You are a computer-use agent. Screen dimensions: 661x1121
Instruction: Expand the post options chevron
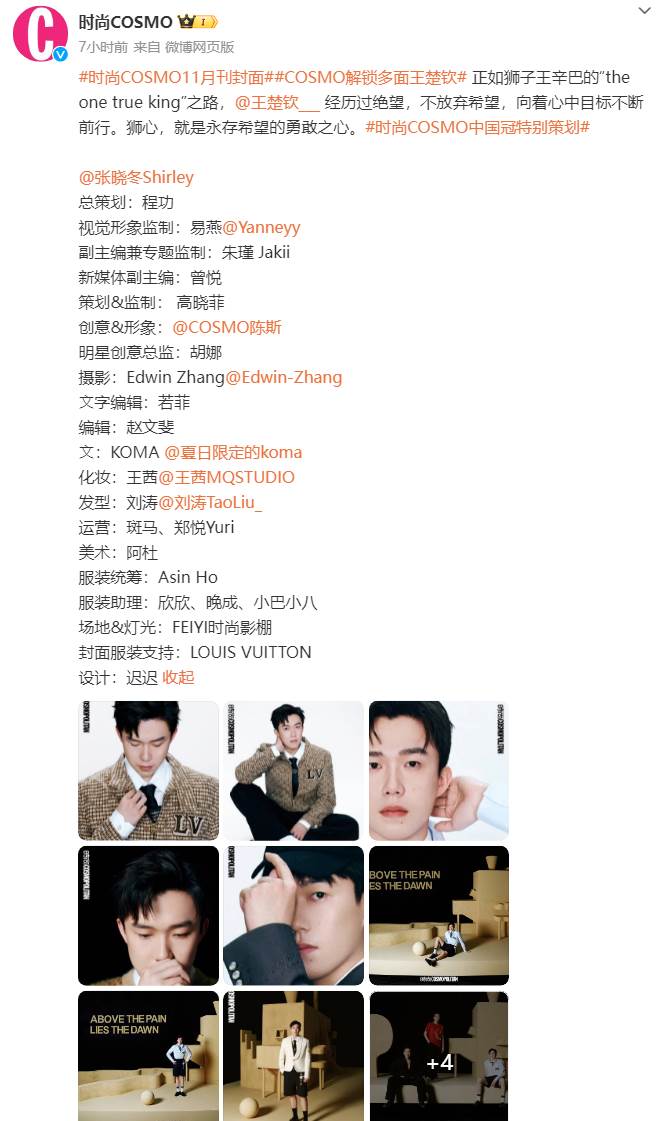[645, 10]
